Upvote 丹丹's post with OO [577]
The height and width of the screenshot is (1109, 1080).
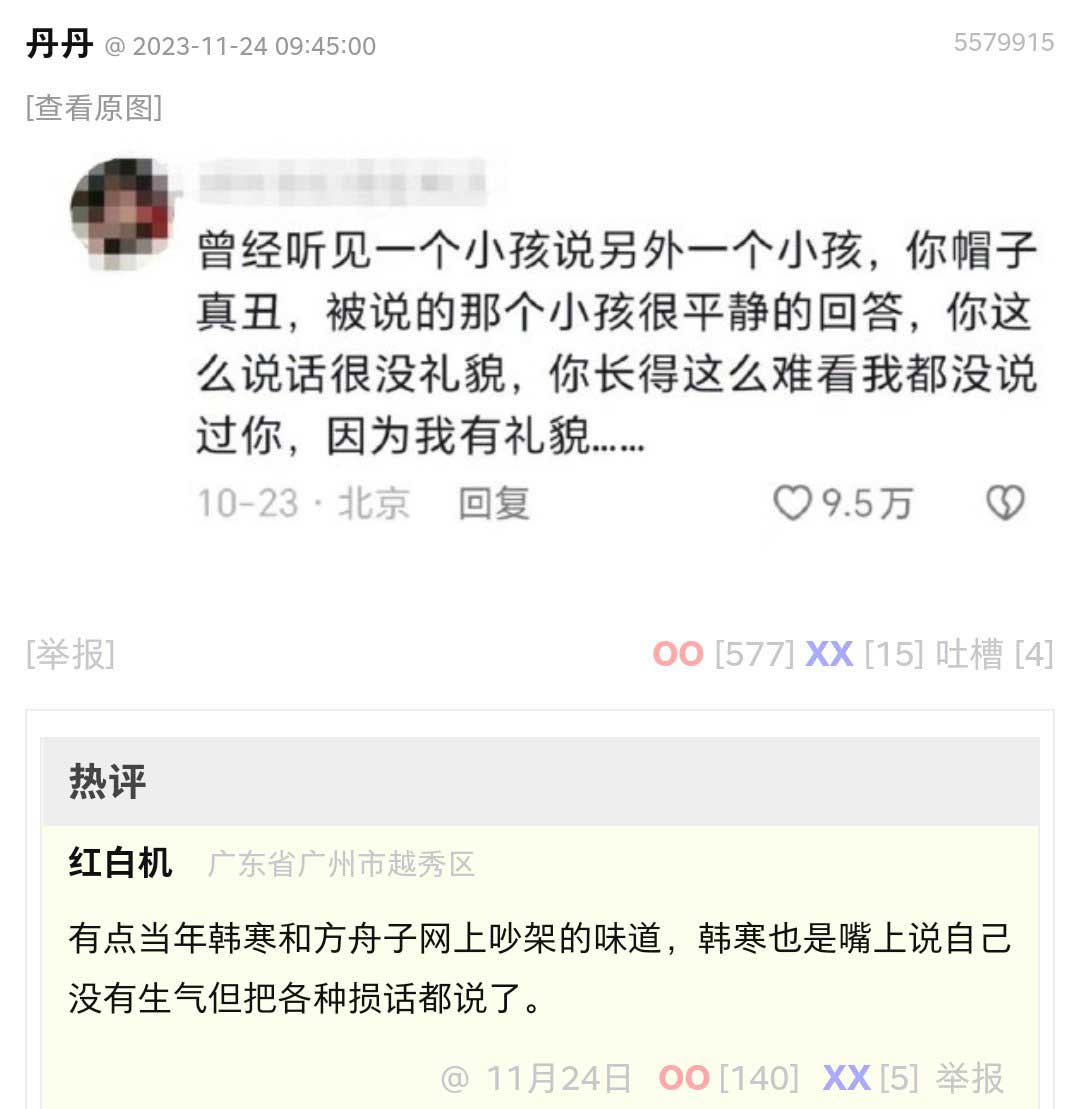(x=680, y=654)
